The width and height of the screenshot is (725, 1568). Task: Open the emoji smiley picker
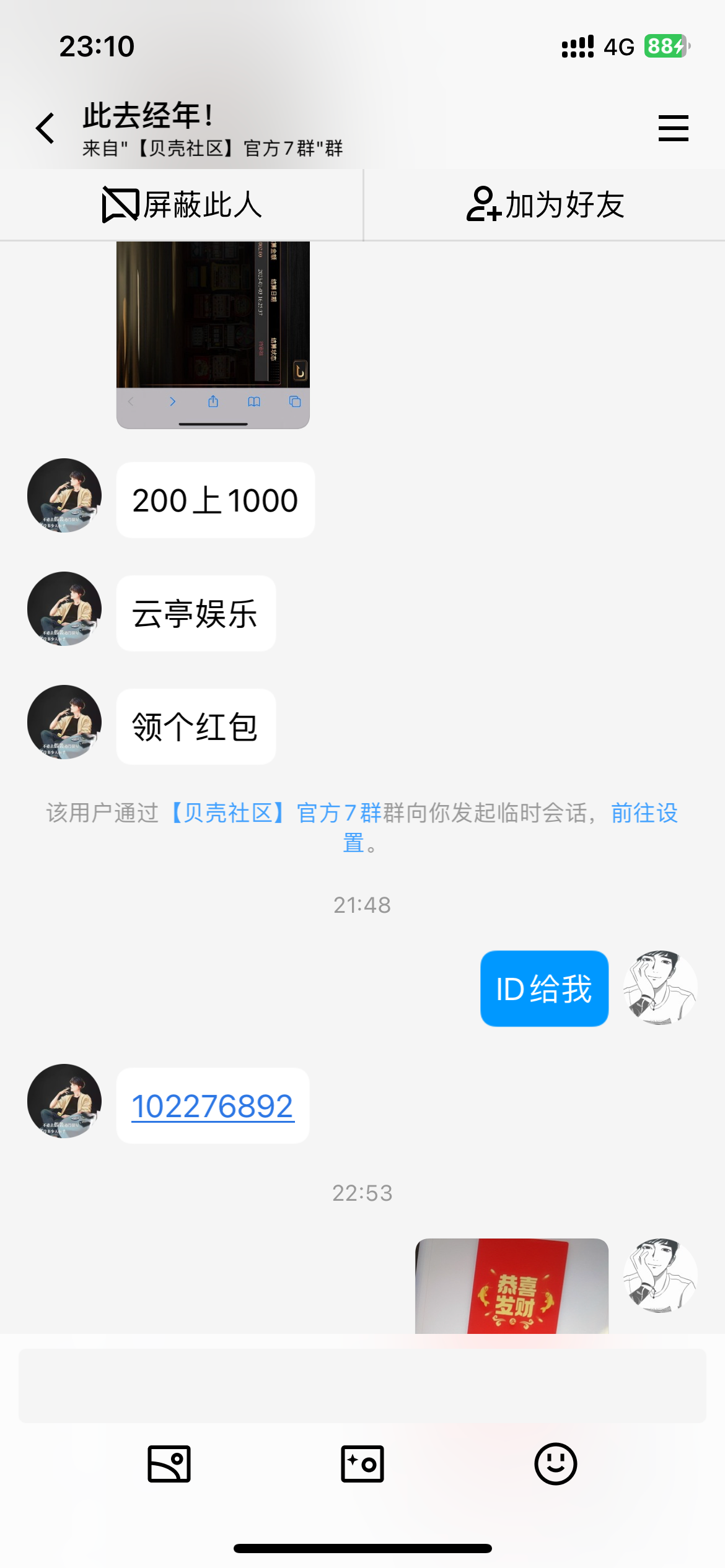pos(555,1464)
